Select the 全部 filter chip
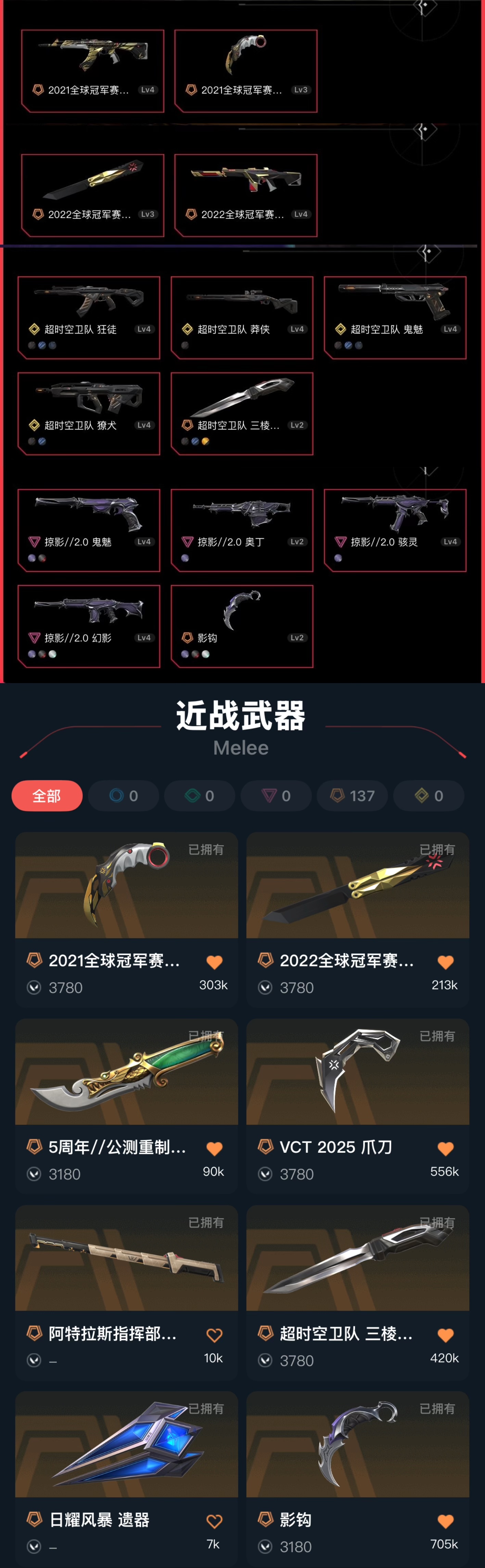The height and width of the screenshot is (1568, 485). [47, 795]
